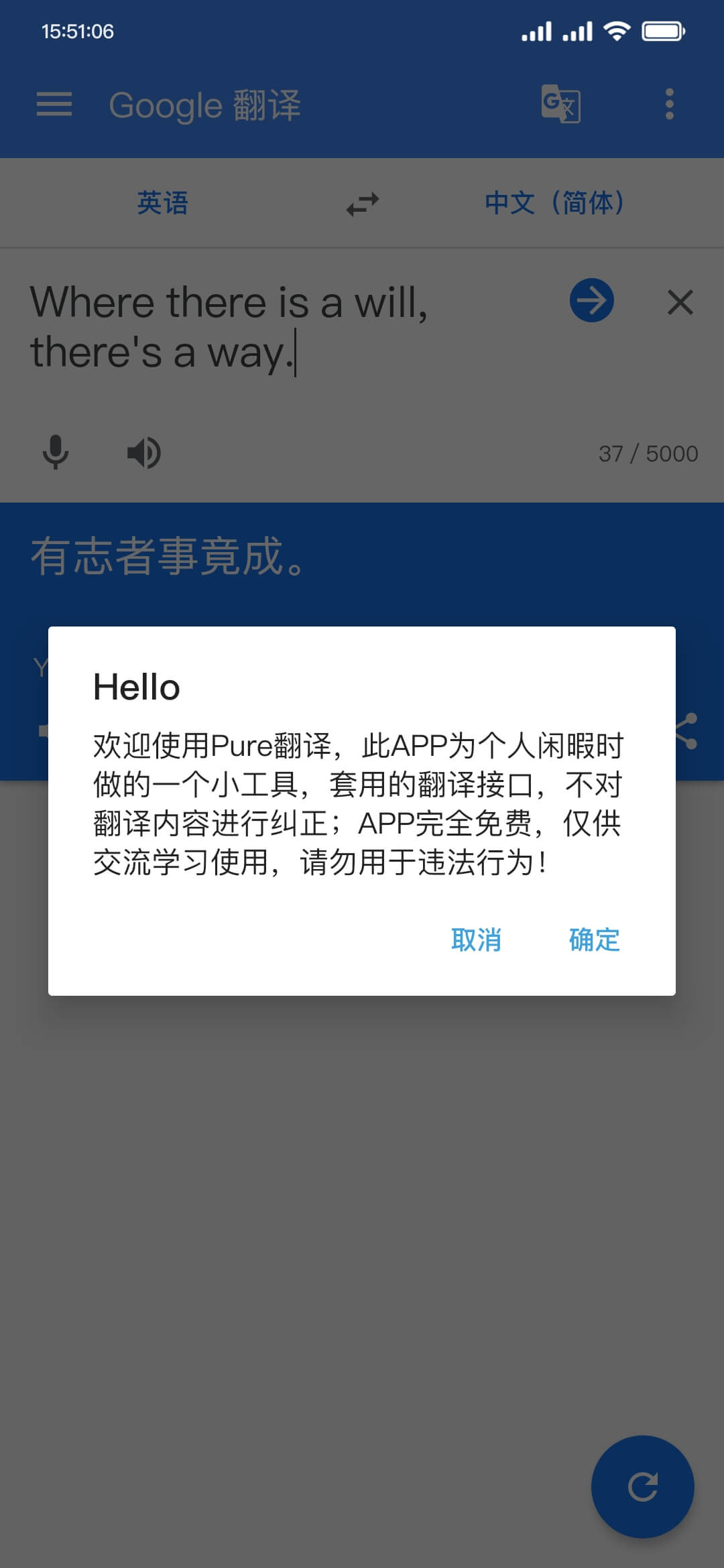Confirm the Hello dialog with 确定
Screen dimensions: 724x1568
pos(594,939)
